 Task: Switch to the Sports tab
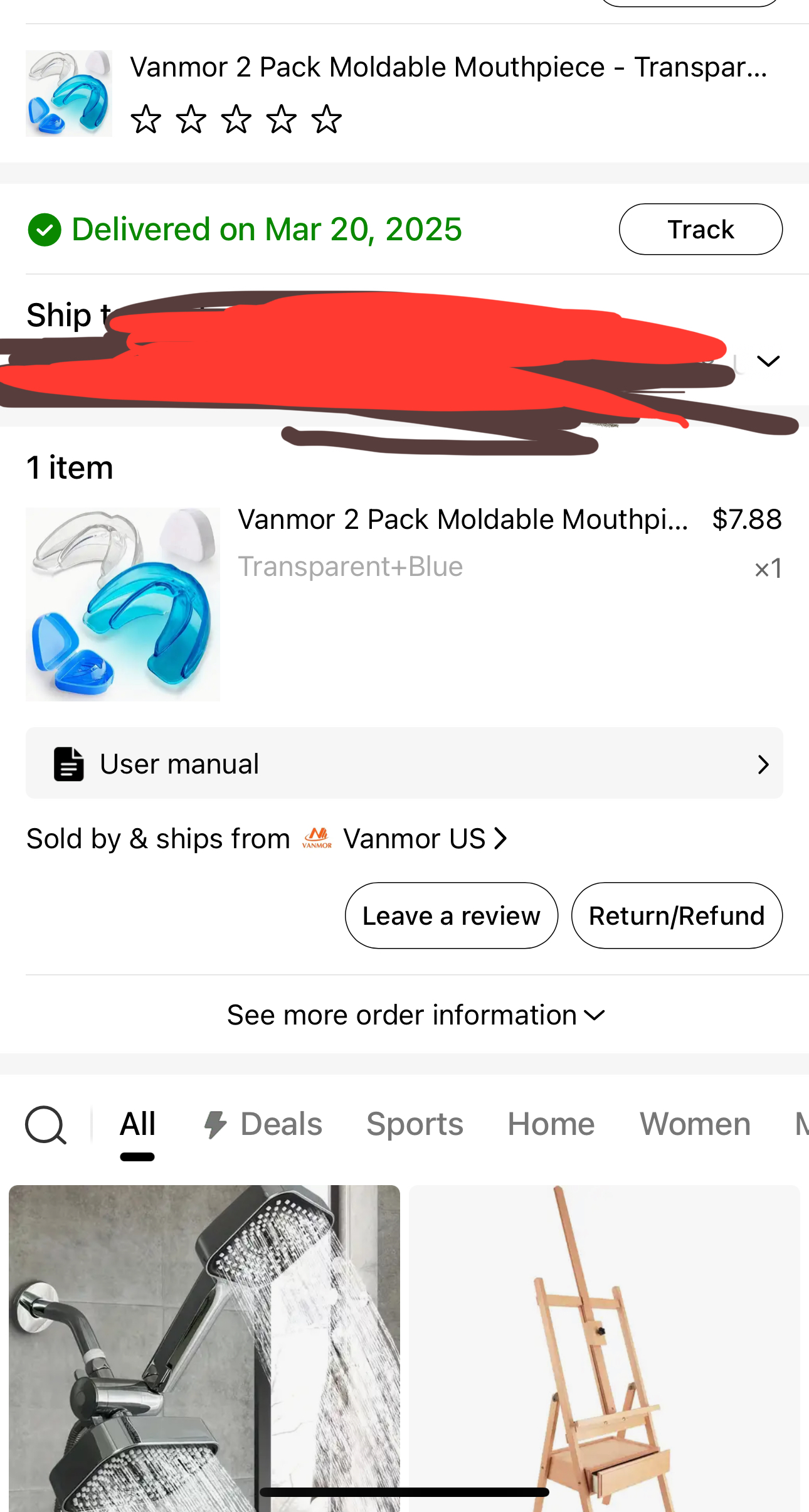coord(415,1124)
